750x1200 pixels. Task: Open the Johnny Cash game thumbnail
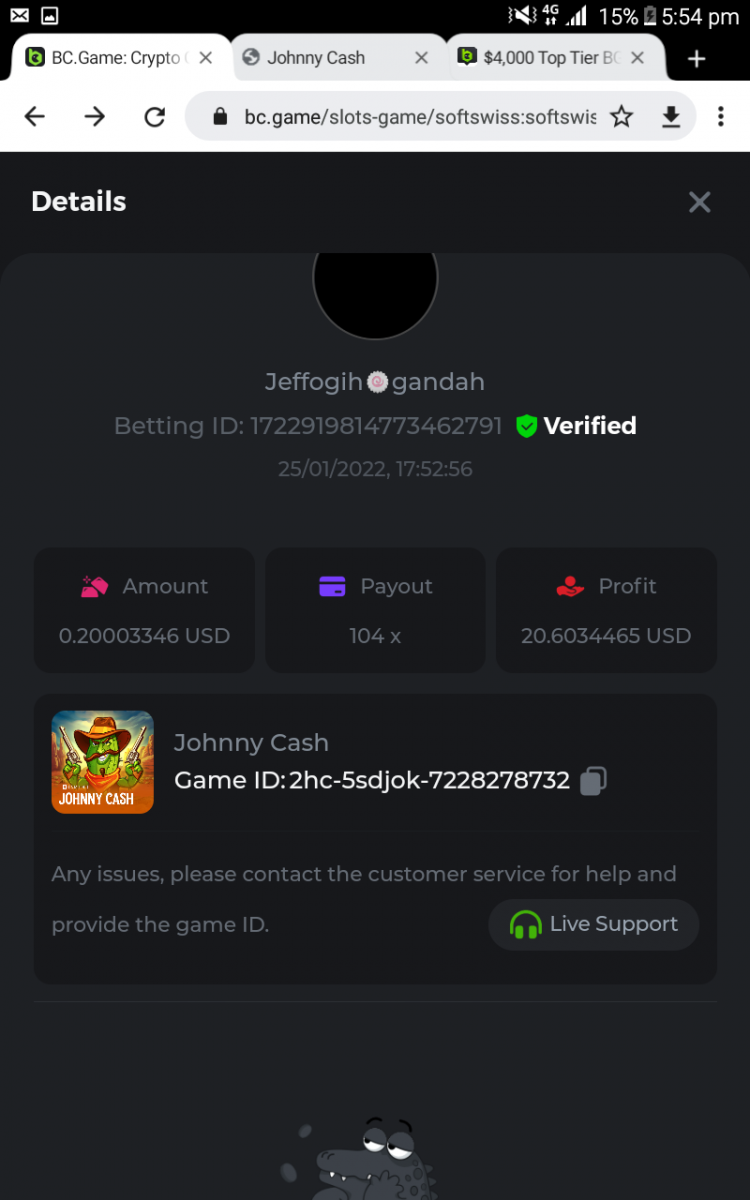[102, 762]
